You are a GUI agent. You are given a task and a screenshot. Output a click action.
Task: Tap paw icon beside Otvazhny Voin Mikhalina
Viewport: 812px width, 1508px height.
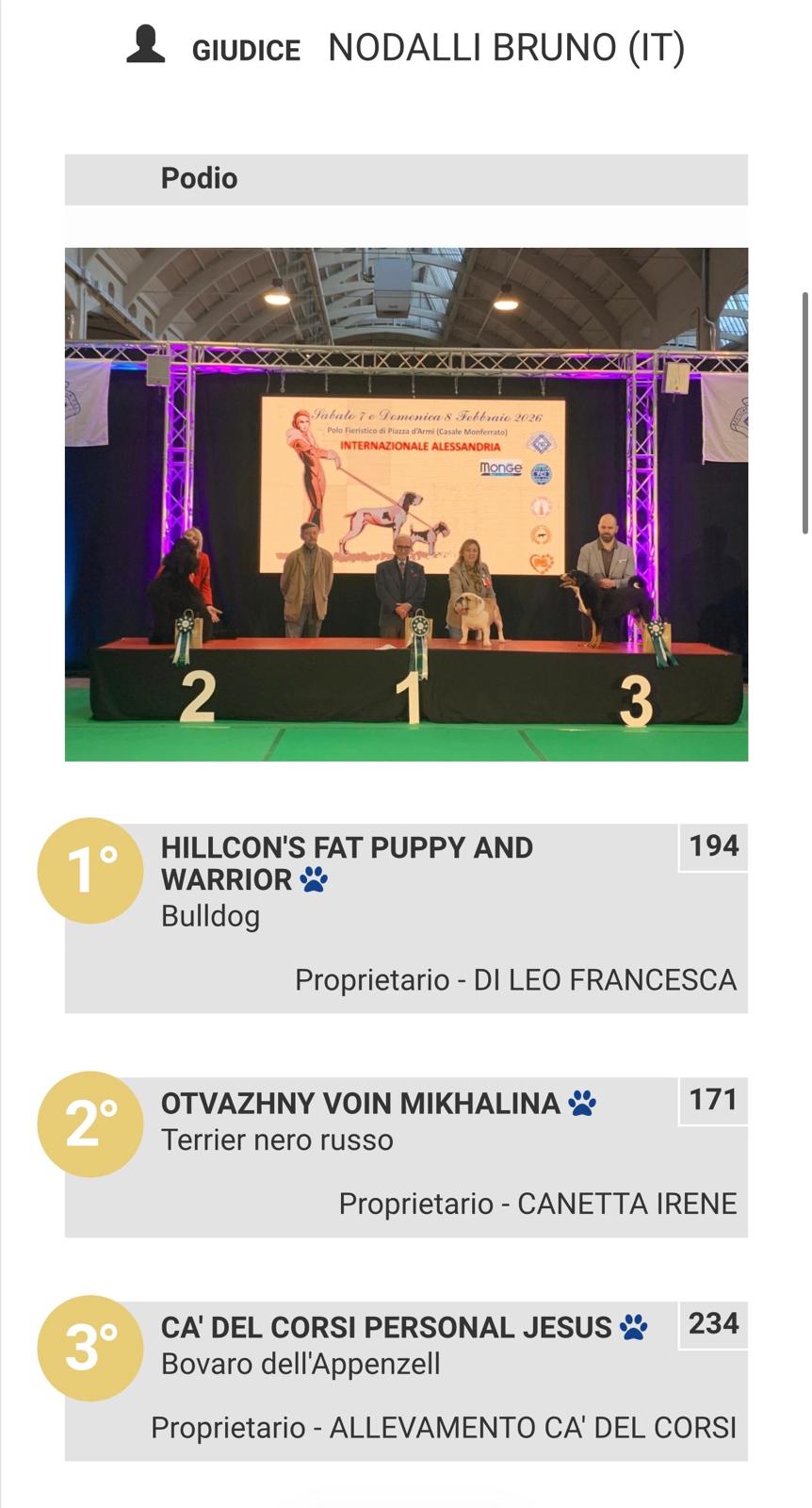coord(582,1103)
